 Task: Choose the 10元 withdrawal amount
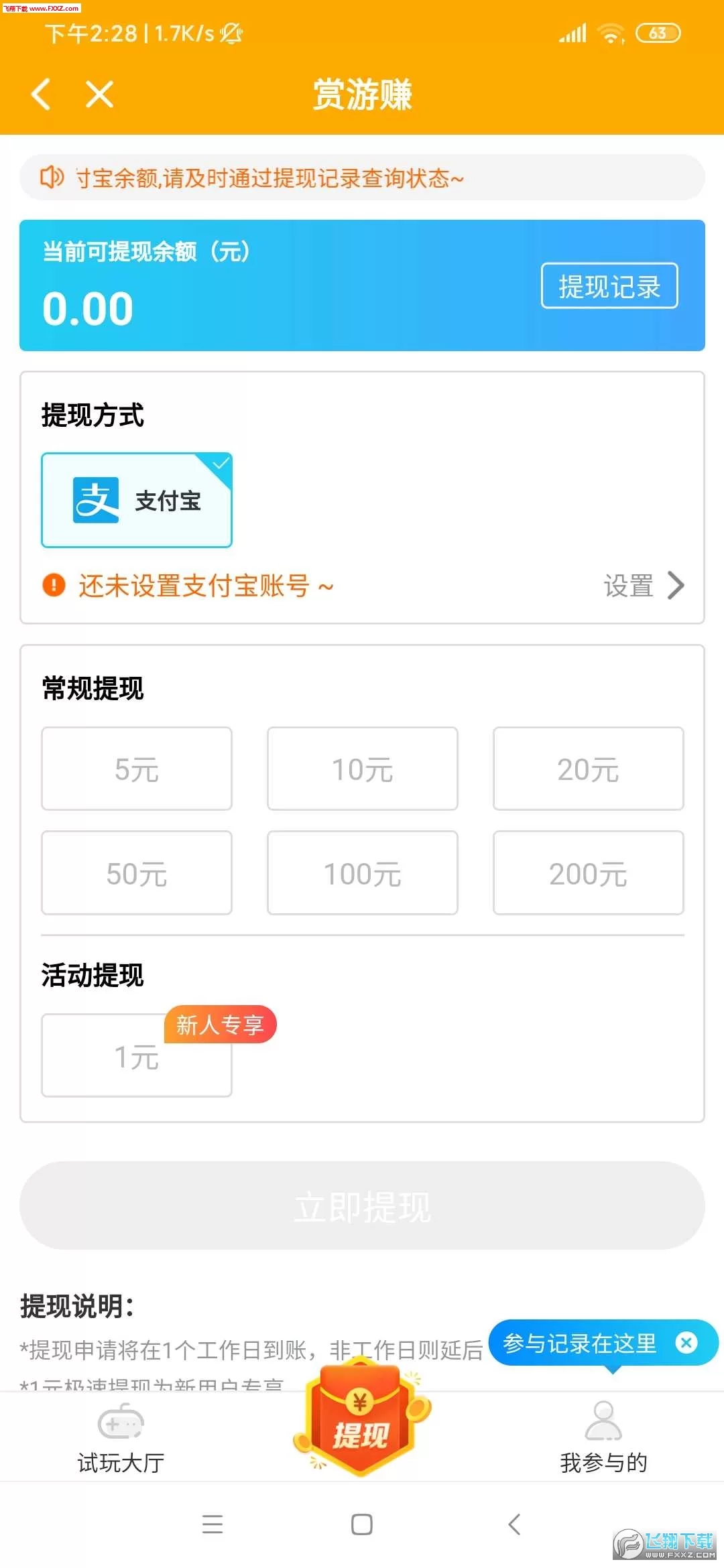[362, 769]
